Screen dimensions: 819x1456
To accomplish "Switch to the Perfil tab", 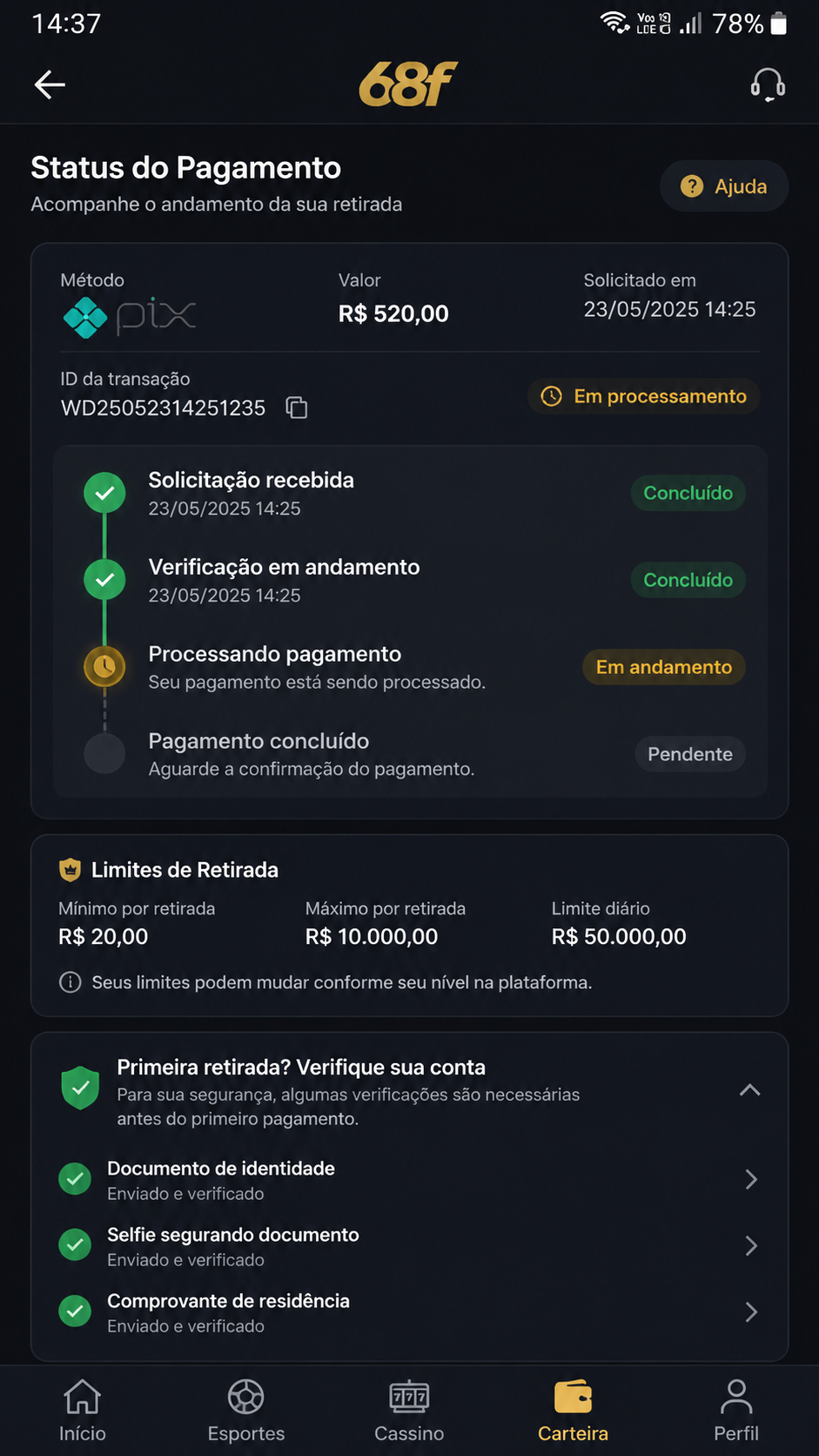I will click(736, 1411).
